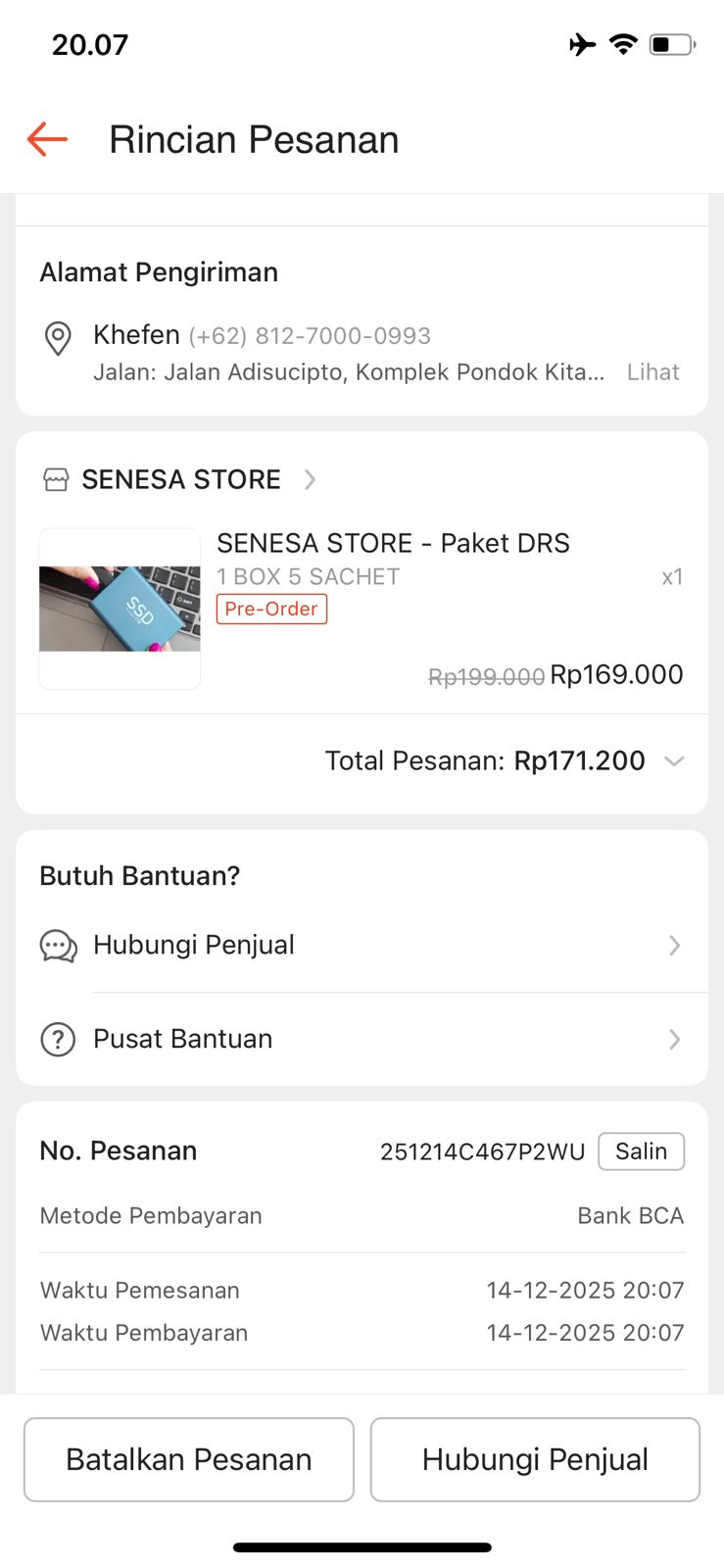Tap the Batalkan Pesanan button

click(189, 1459)
